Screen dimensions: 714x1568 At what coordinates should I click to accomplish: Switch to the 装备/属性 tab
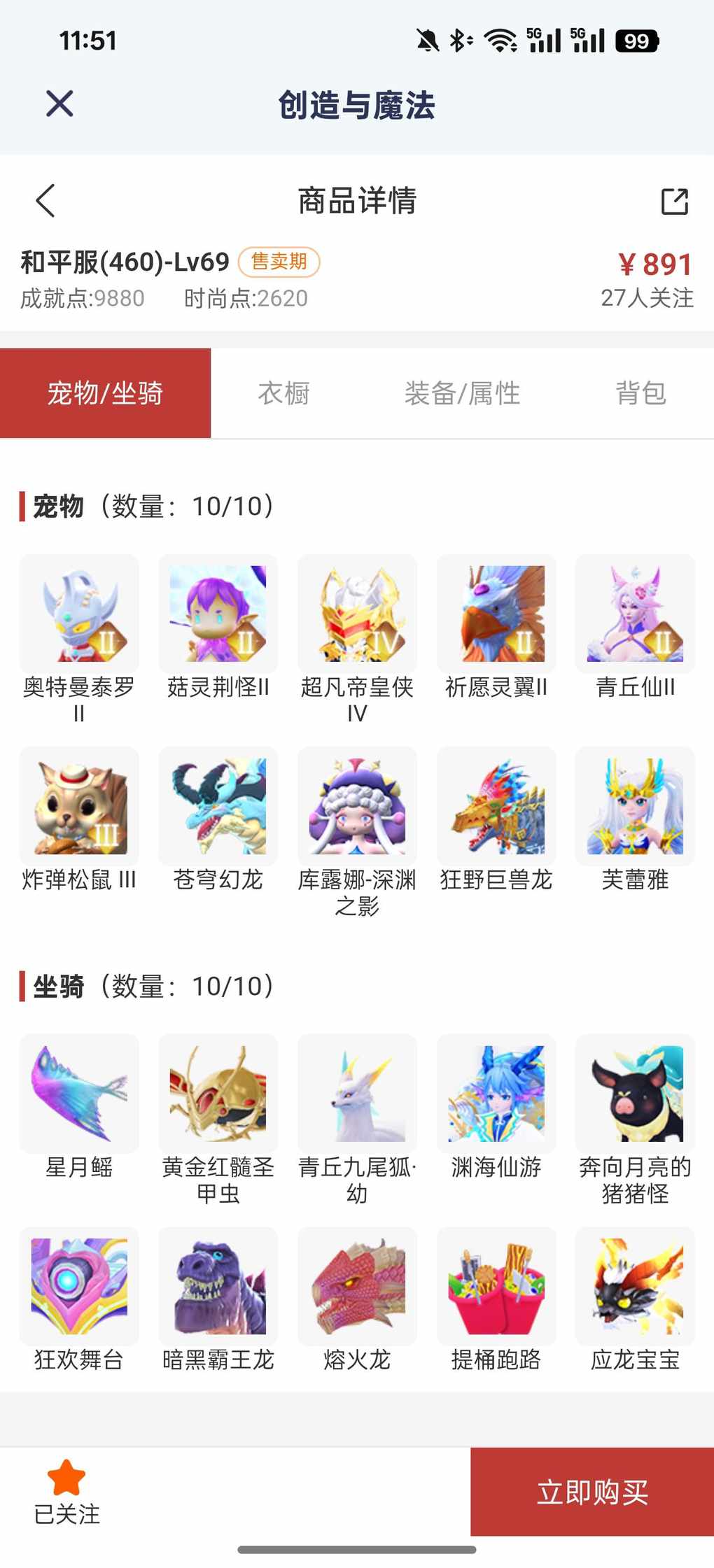(462, 393)
